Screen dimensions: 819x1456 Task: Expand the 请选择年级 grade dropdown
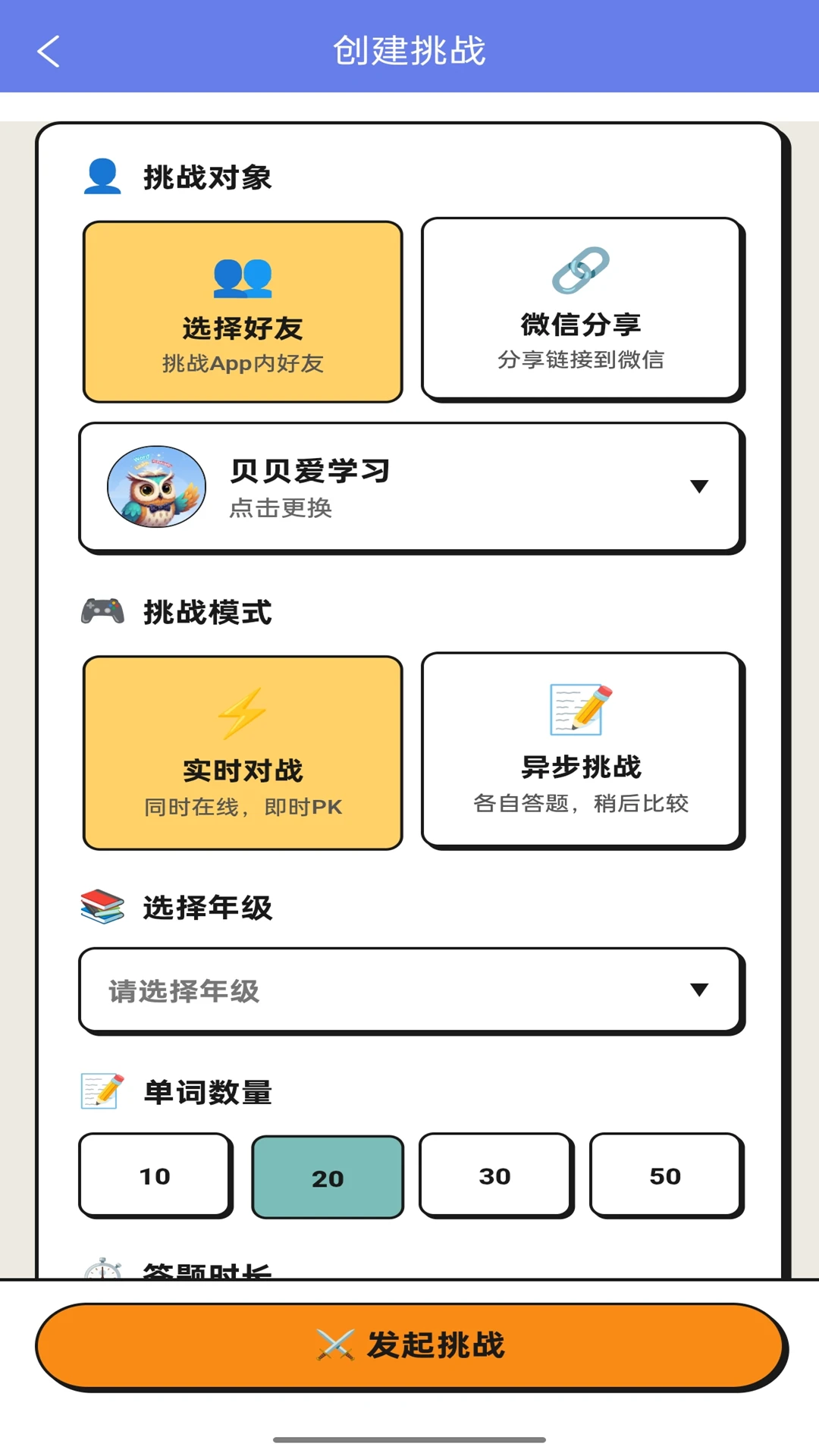[x=412, y=990]
